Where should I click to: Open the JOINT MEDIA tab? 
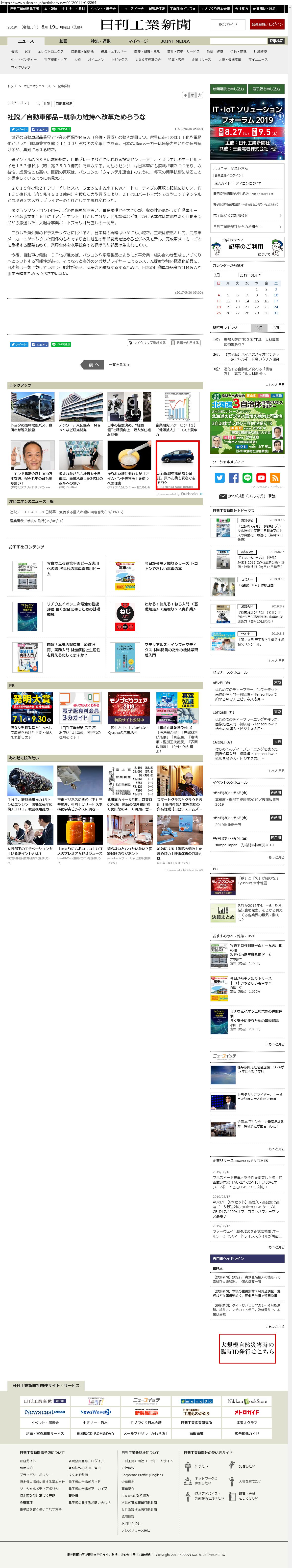[175, 41]
